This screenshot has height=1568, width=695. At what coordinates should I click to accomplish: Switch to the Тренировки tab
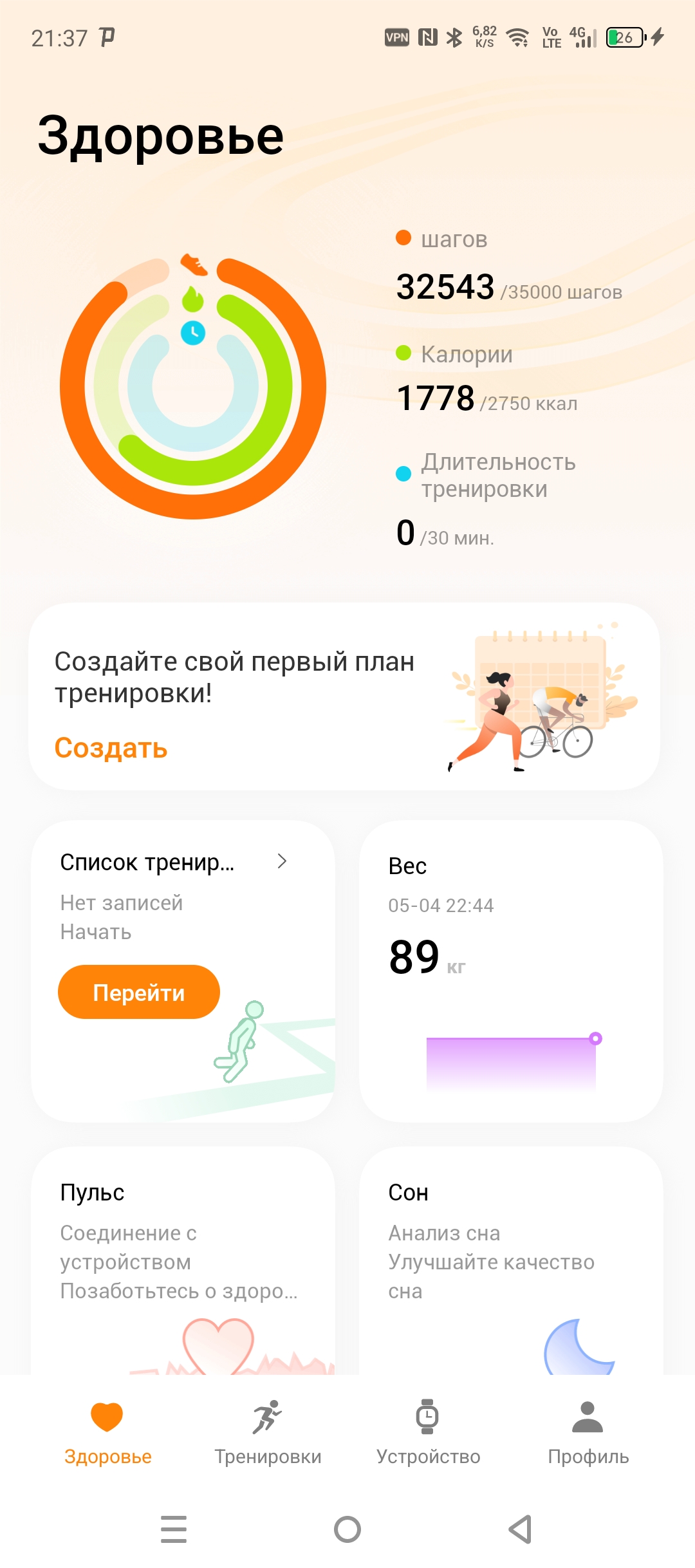tap(268, 1432)
